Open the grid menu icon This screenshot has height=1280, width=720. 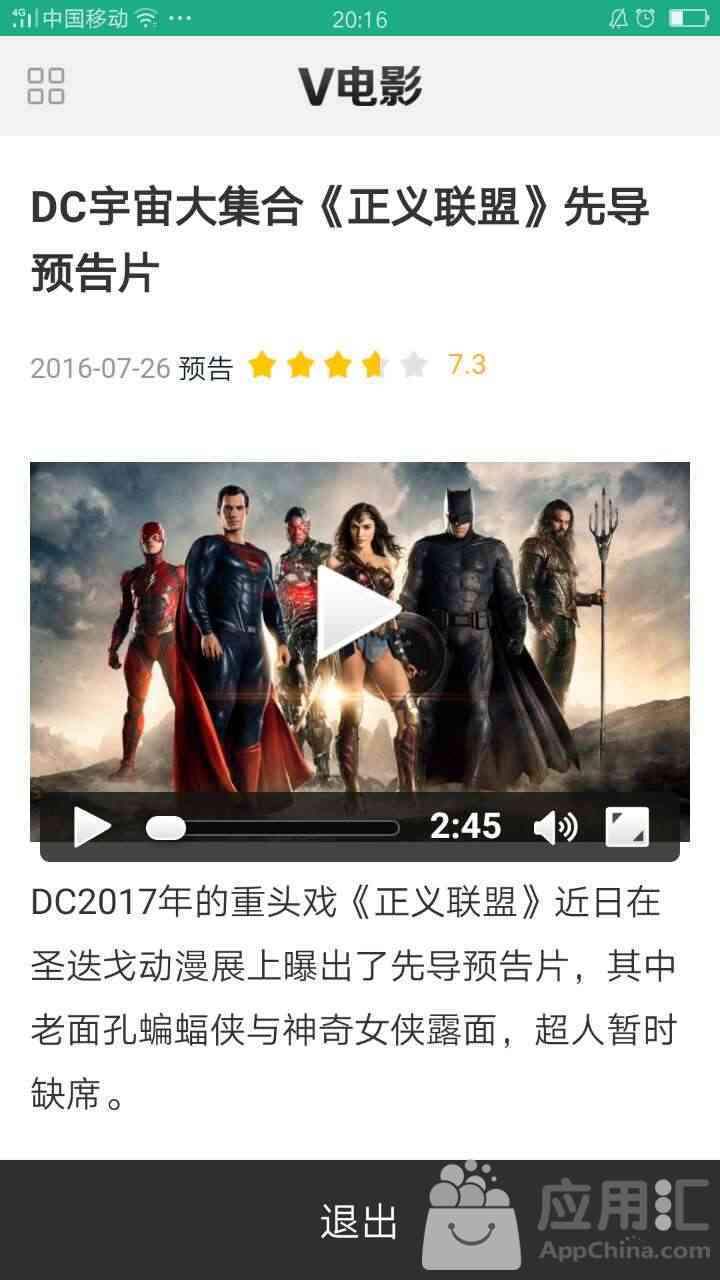point(46,86)
